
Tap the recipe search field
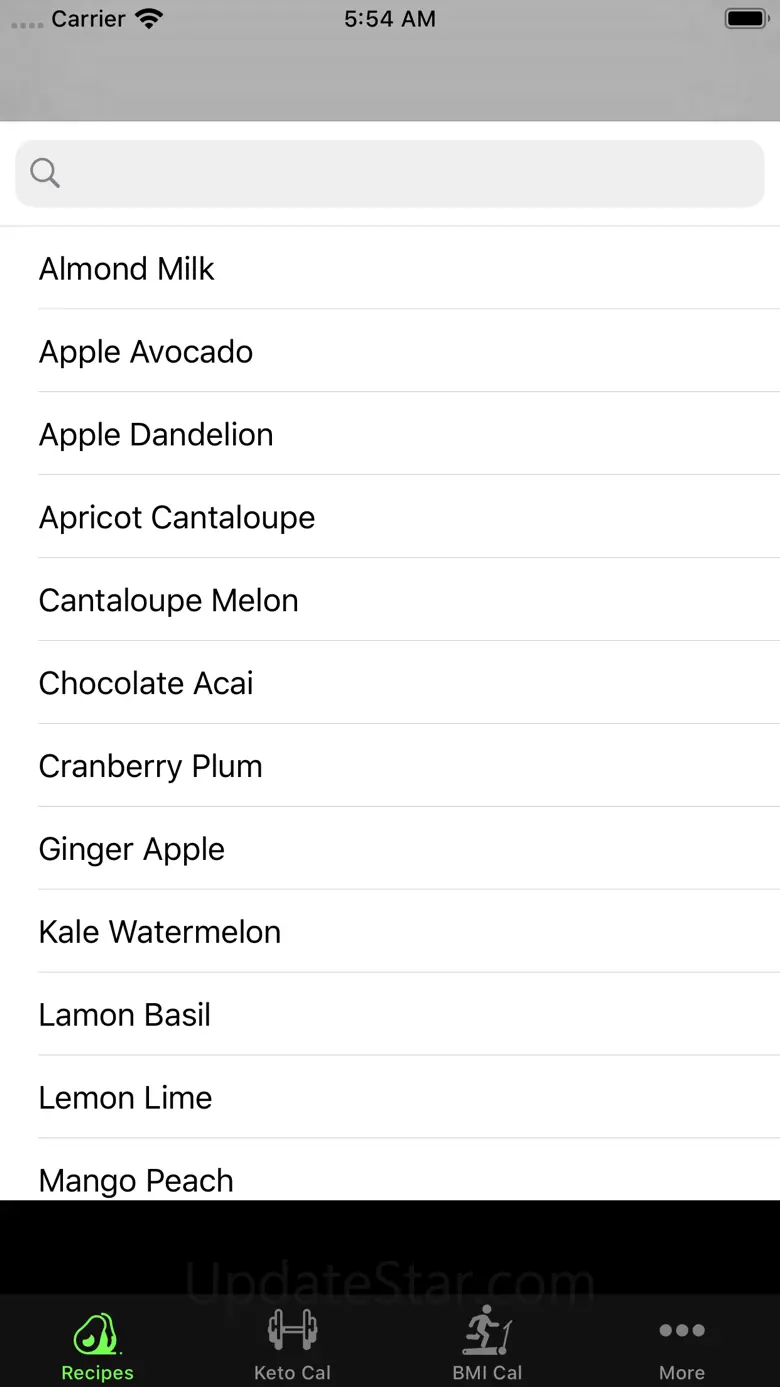tap(390, 173)
